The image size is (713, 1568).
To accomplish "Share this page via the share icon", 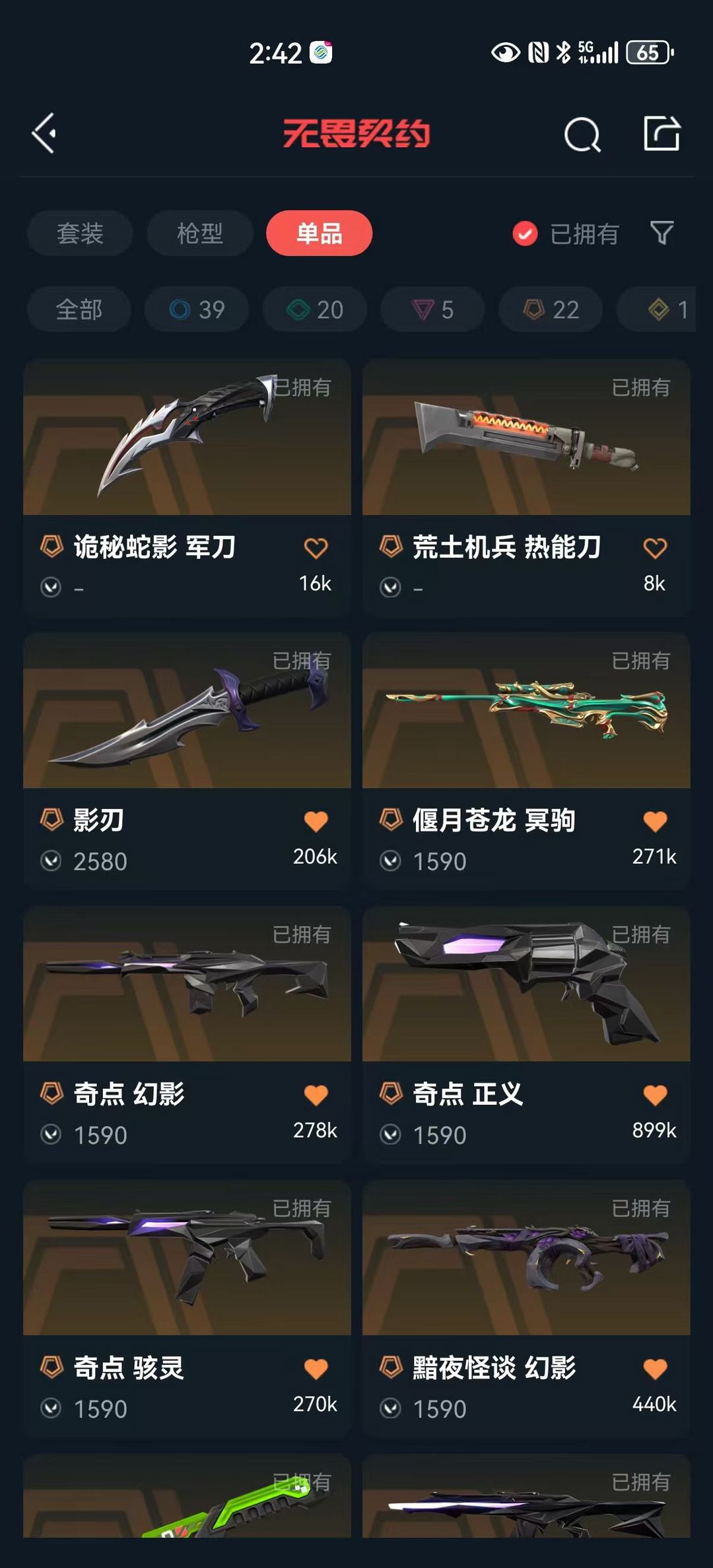I will coord(662,133).
